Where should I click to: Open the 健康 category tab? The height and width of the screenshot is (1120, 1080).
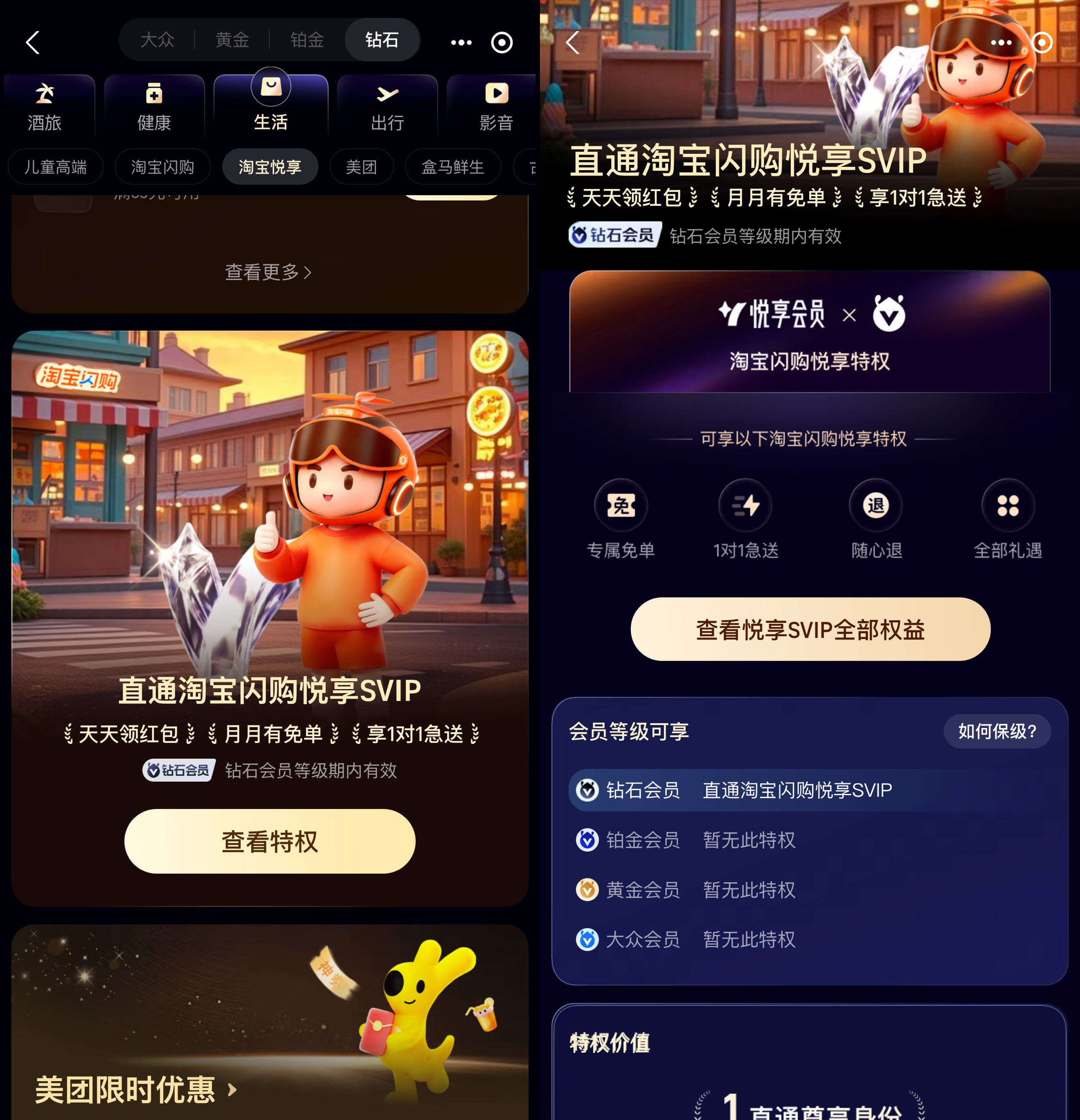154,107
